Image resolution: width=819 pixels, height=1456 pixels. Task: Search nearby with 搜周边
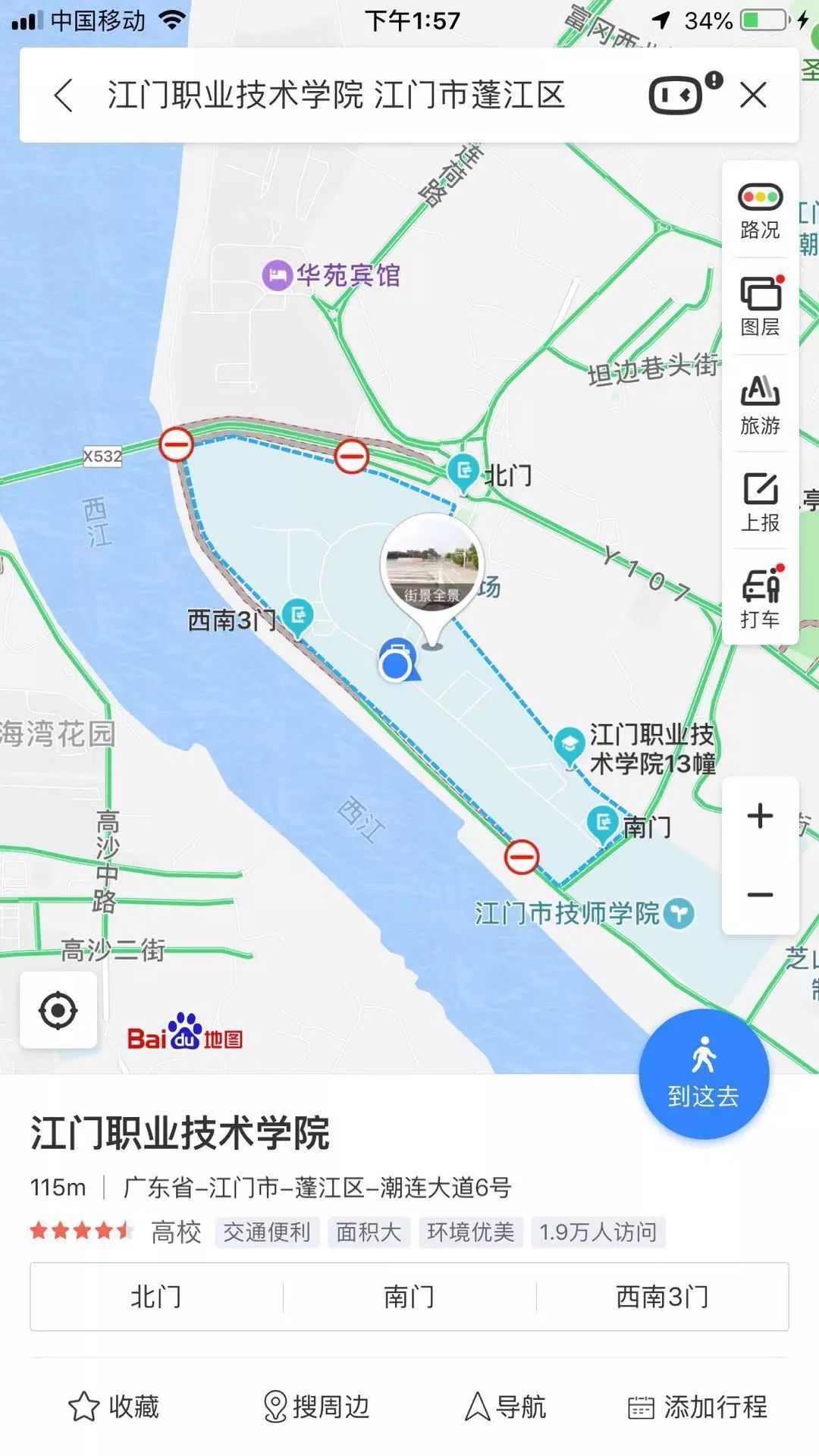click(x=316, y=1407)
